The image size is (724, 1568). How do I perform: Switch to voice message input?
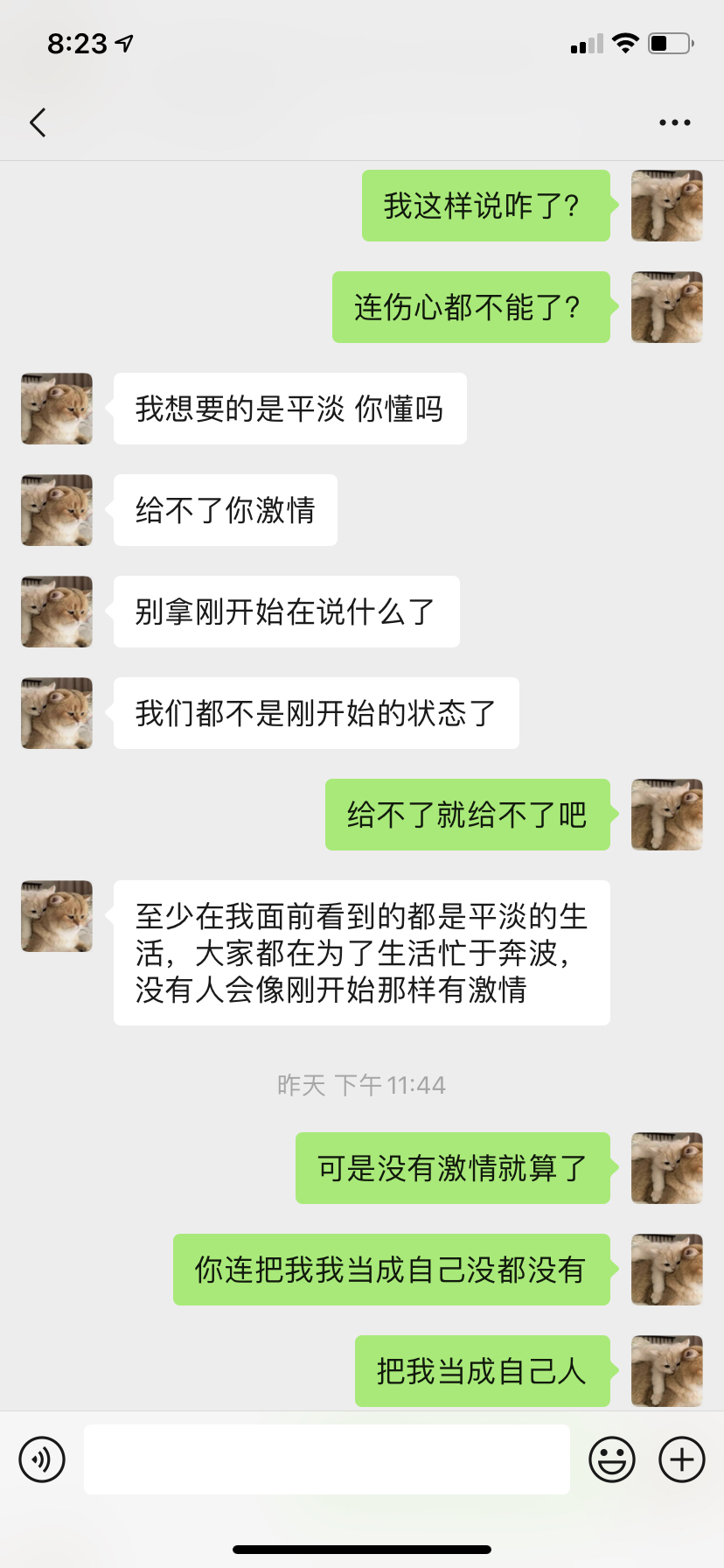coord(42,1459)
